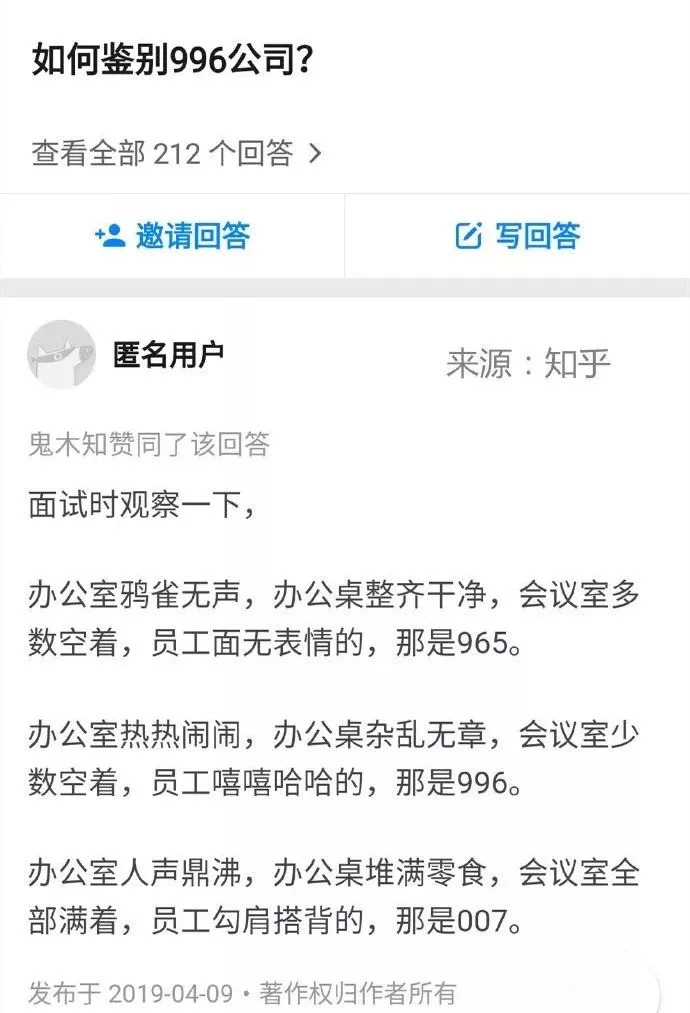
Task: Open the anonymous user avatar
Action: point(61,354)
